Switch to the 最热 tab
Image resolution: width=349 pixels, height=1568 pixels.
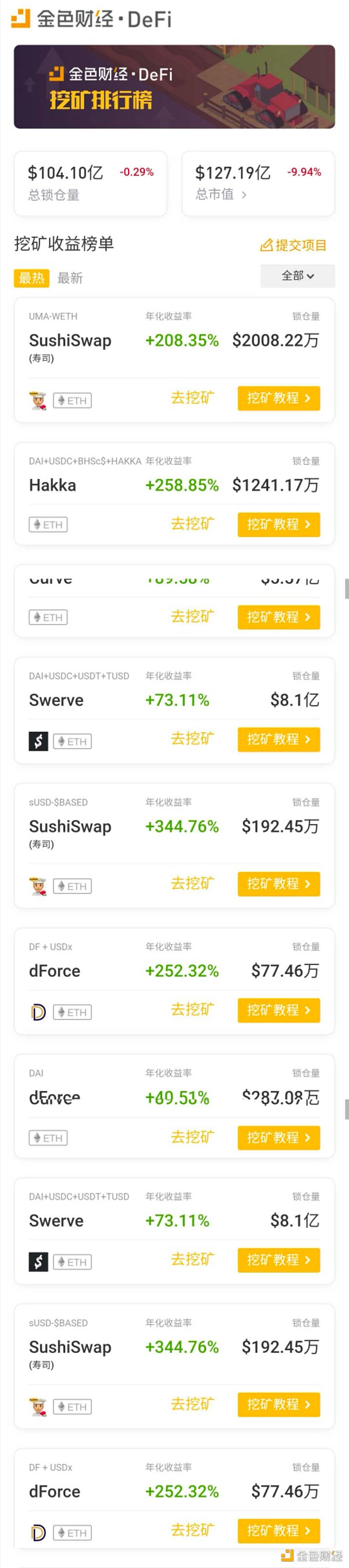[x=31, y=278]
